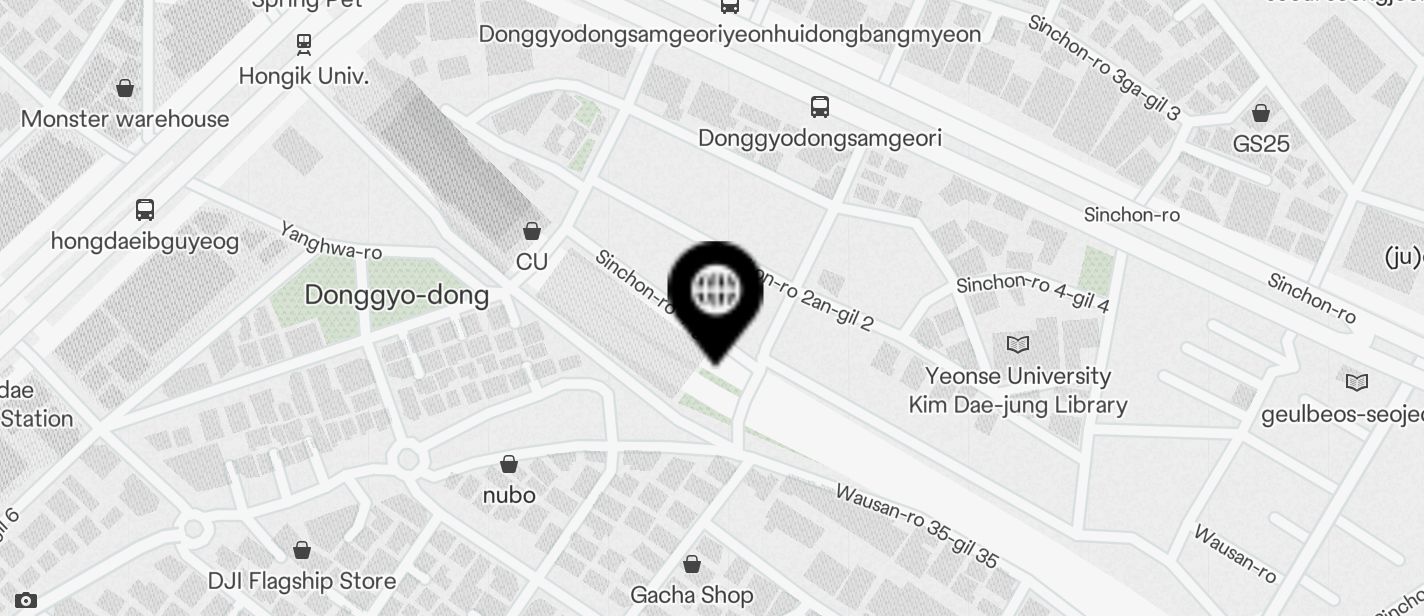Select the DJI Flagship Store marker
Screen dimensions: 1424x616
[x=302, y=550]
